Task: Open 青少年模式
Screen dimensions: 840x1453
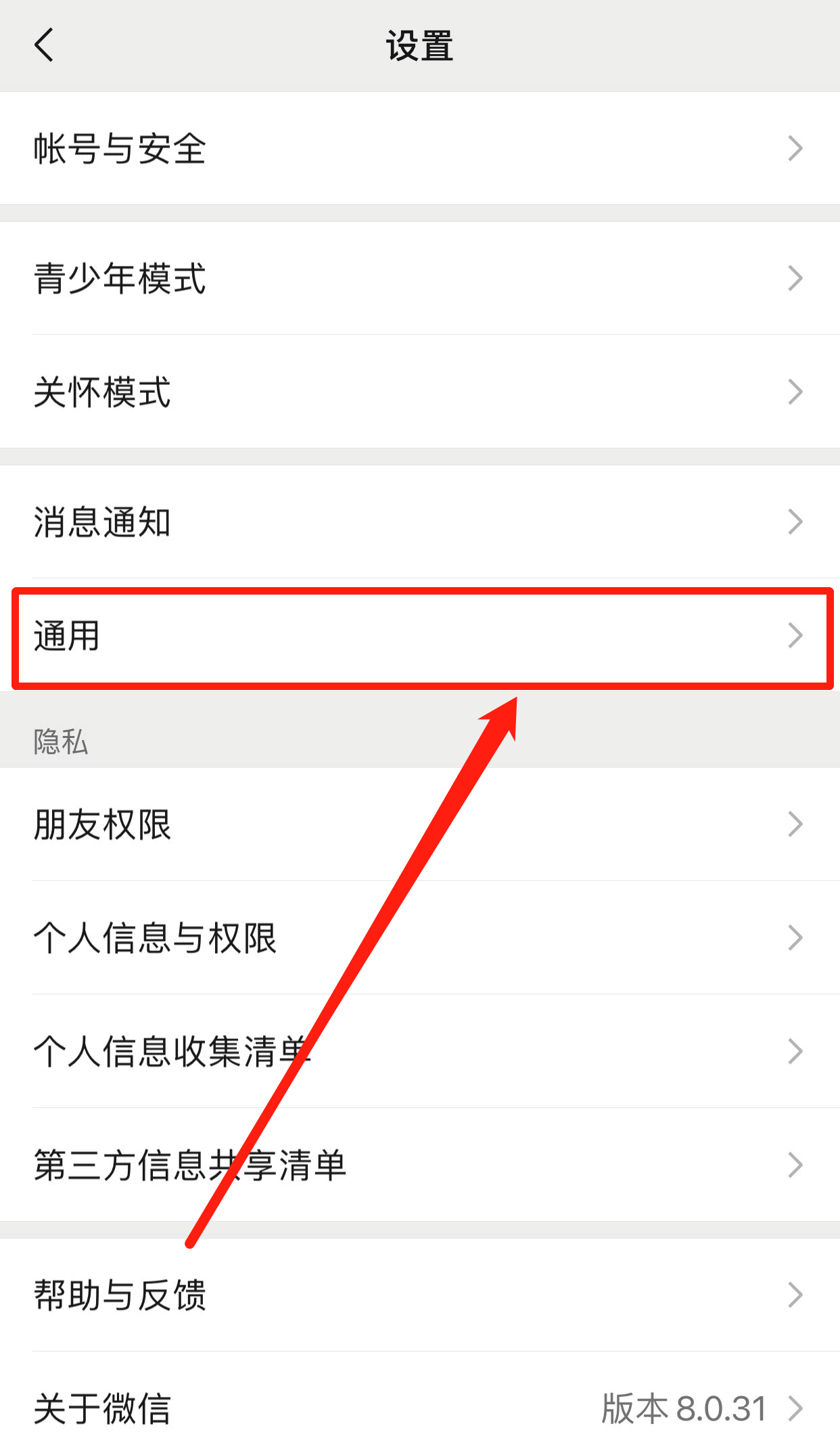Action: coord(419,278)
